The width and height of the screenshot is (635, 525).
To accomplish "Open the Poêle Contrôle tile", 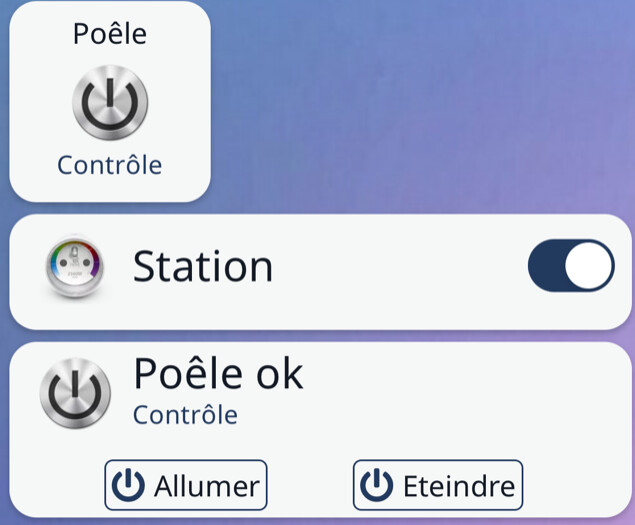I will click(x=110, y=103).
